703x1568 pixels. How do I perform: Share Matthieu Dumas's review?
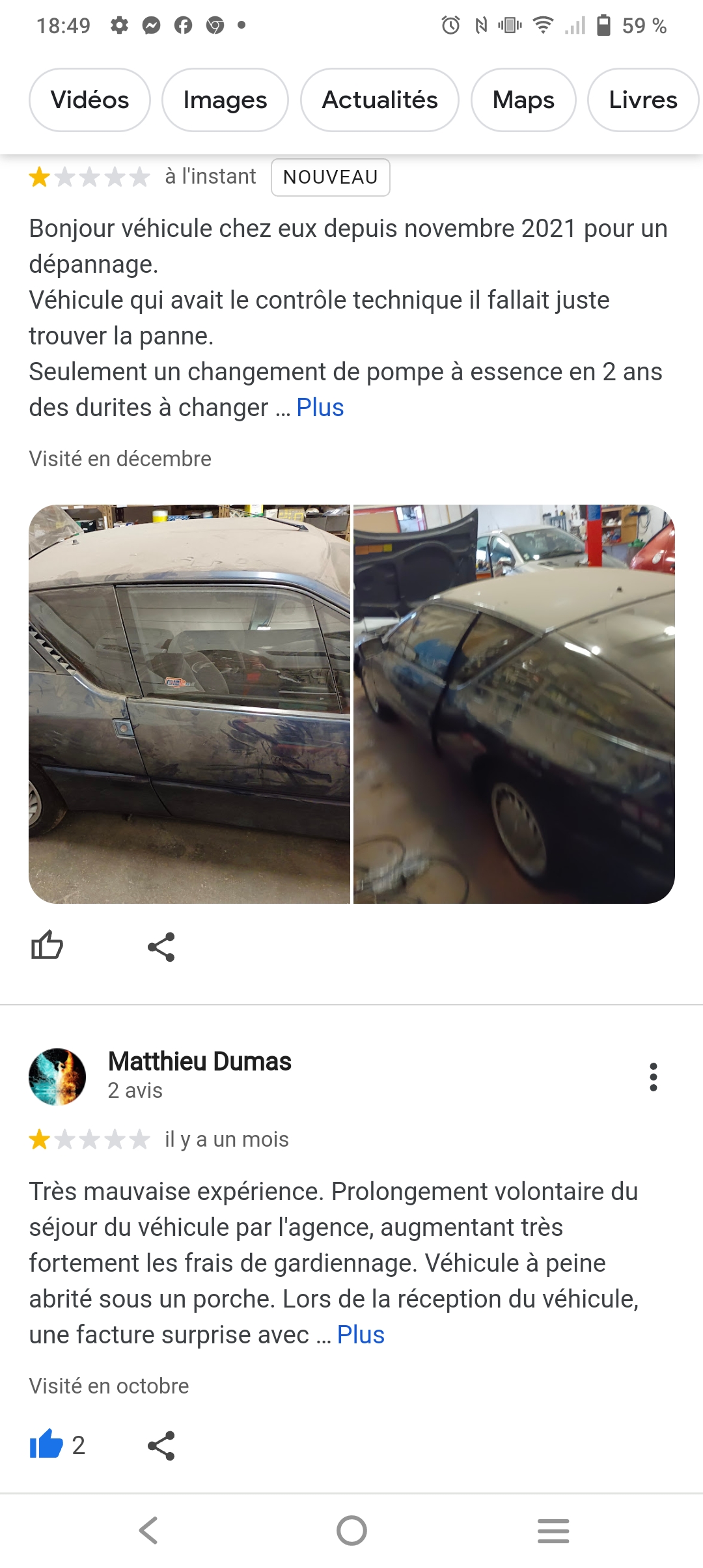(161, 1446)
